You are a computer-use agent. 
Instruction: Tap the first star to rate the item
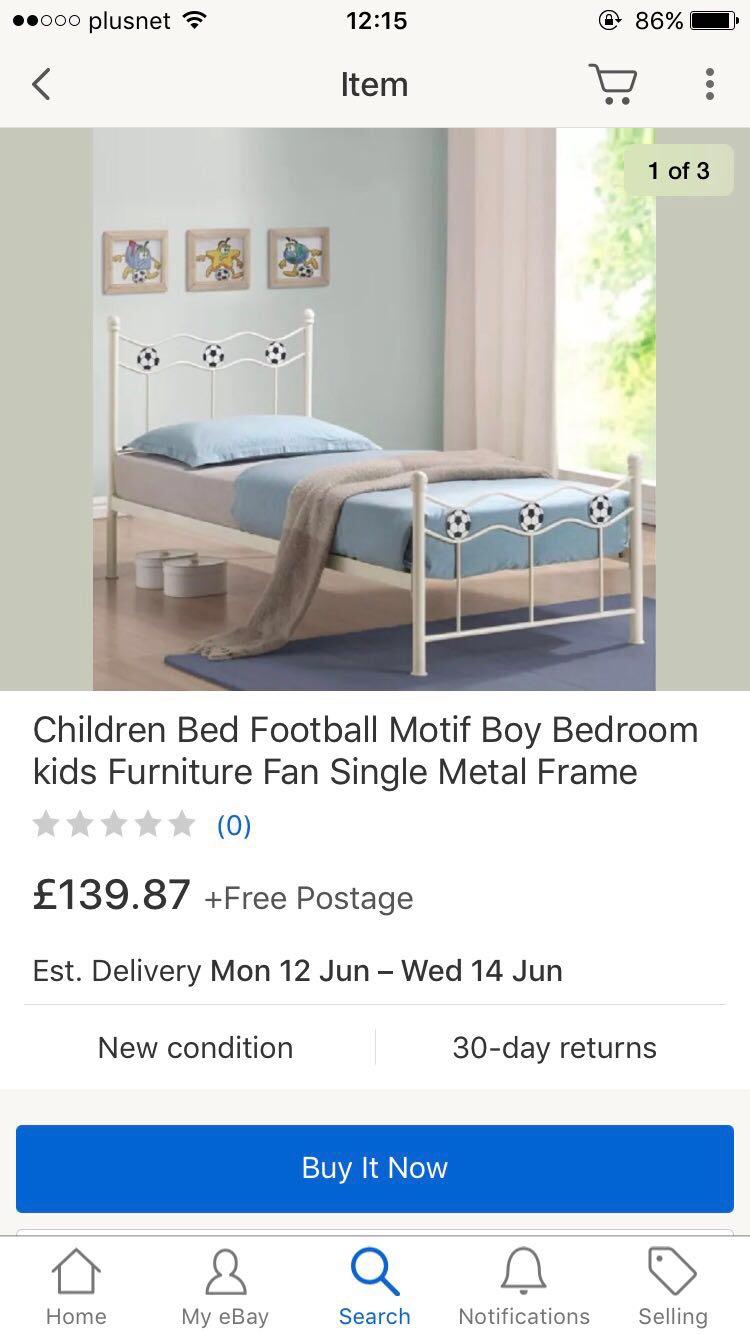click(x=46, y=824)
